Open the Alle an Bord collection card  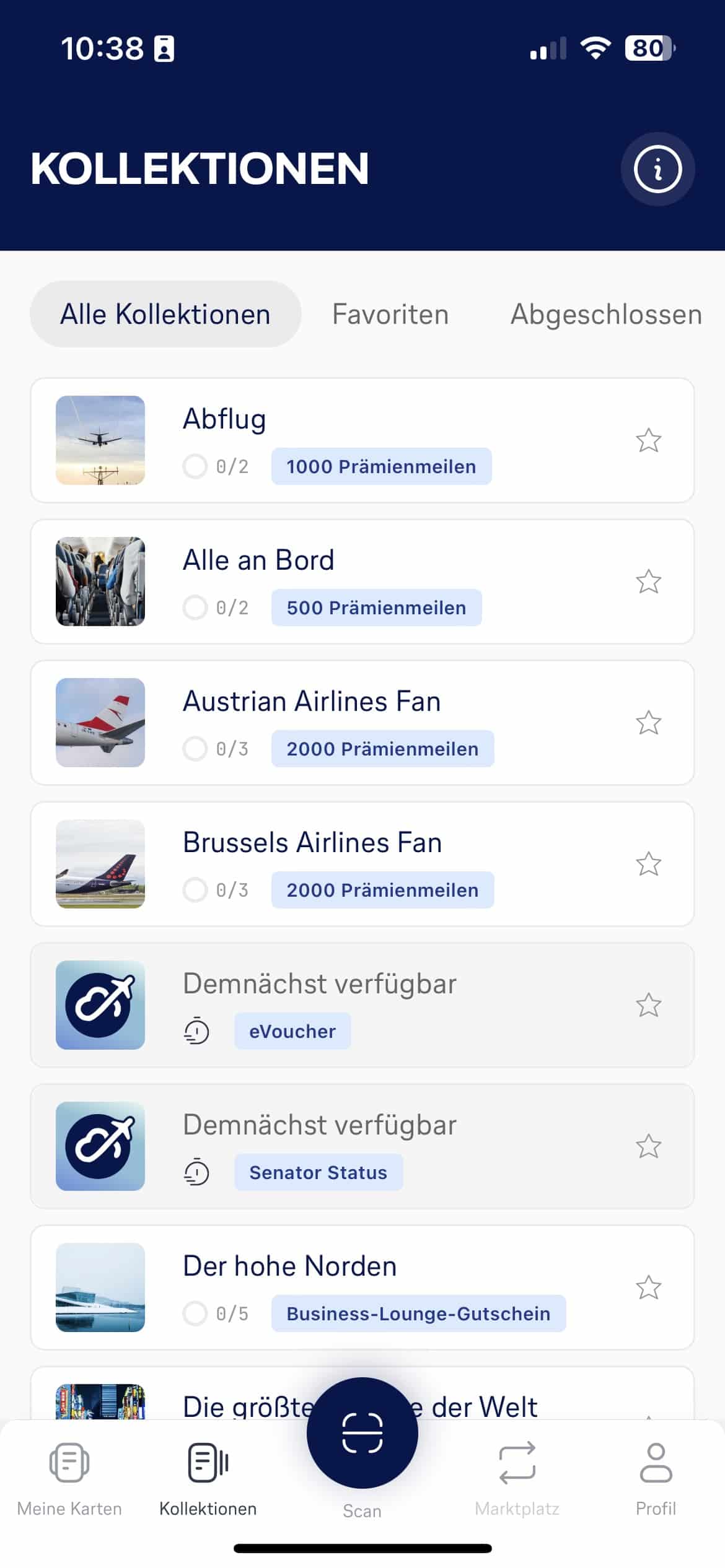[362, 582]
